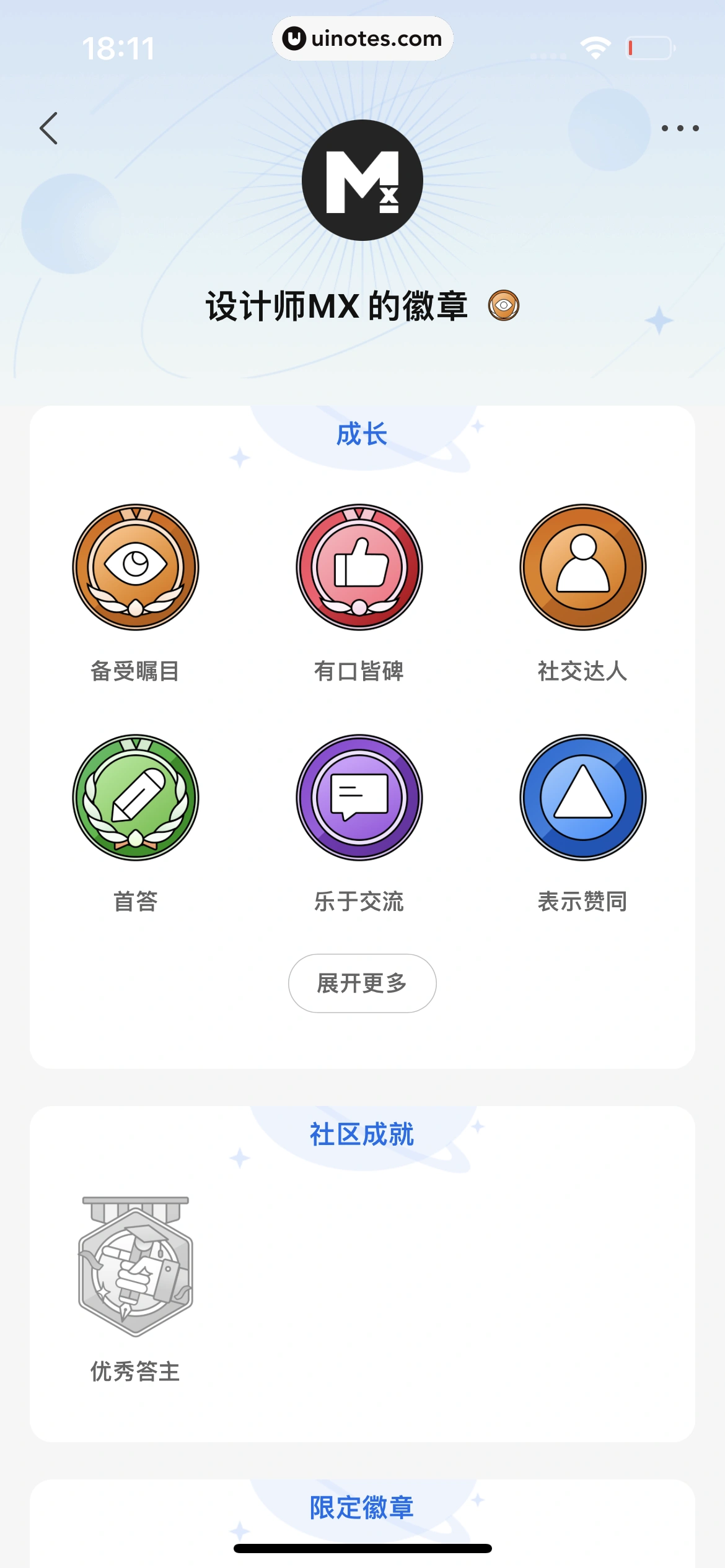Go back to the previous page
725x1568 pixels.
49,128
